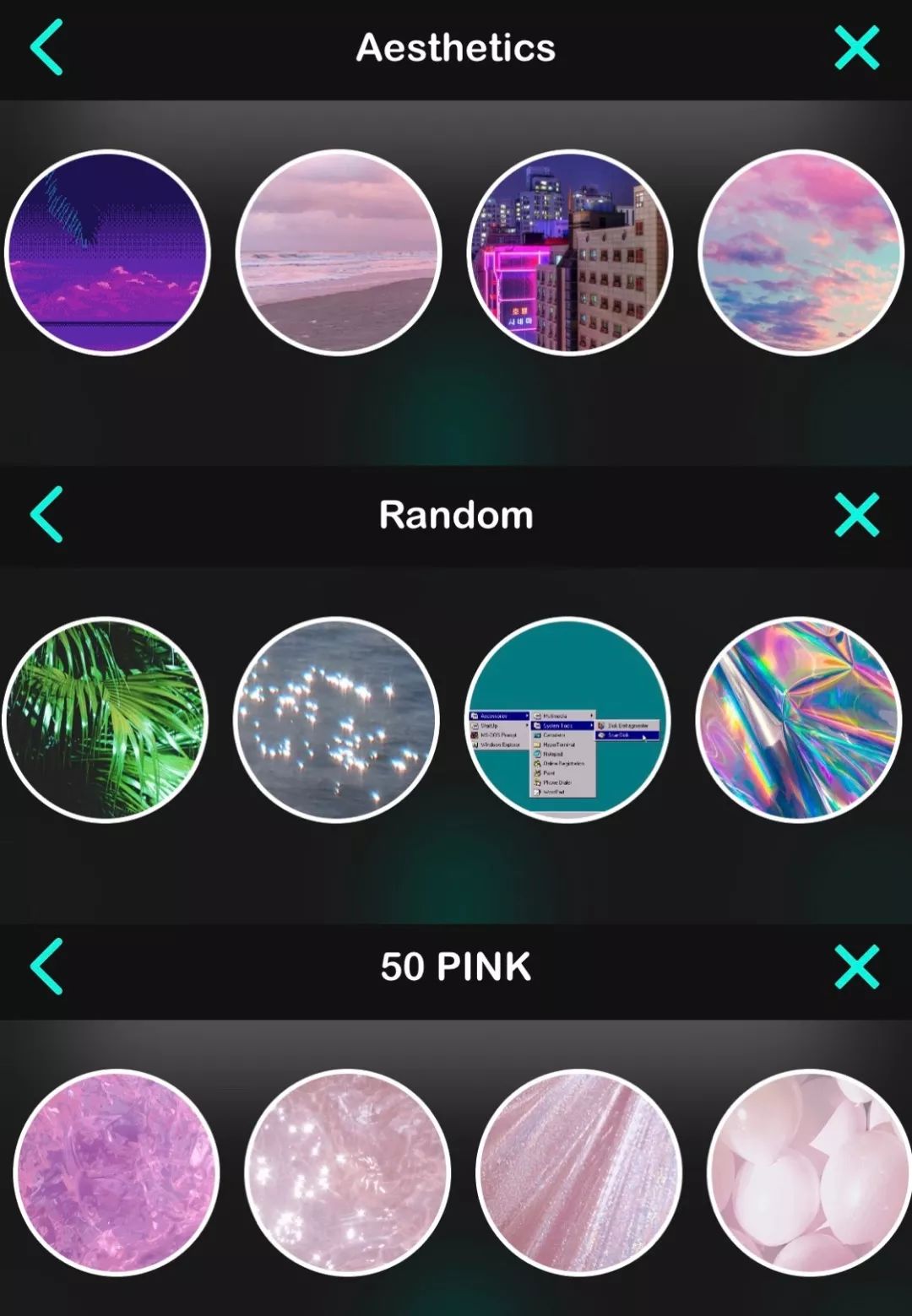
Task: Pick the pastel cotton candy clouds filter
Action: pyautogui.click(x=801, y=249)
